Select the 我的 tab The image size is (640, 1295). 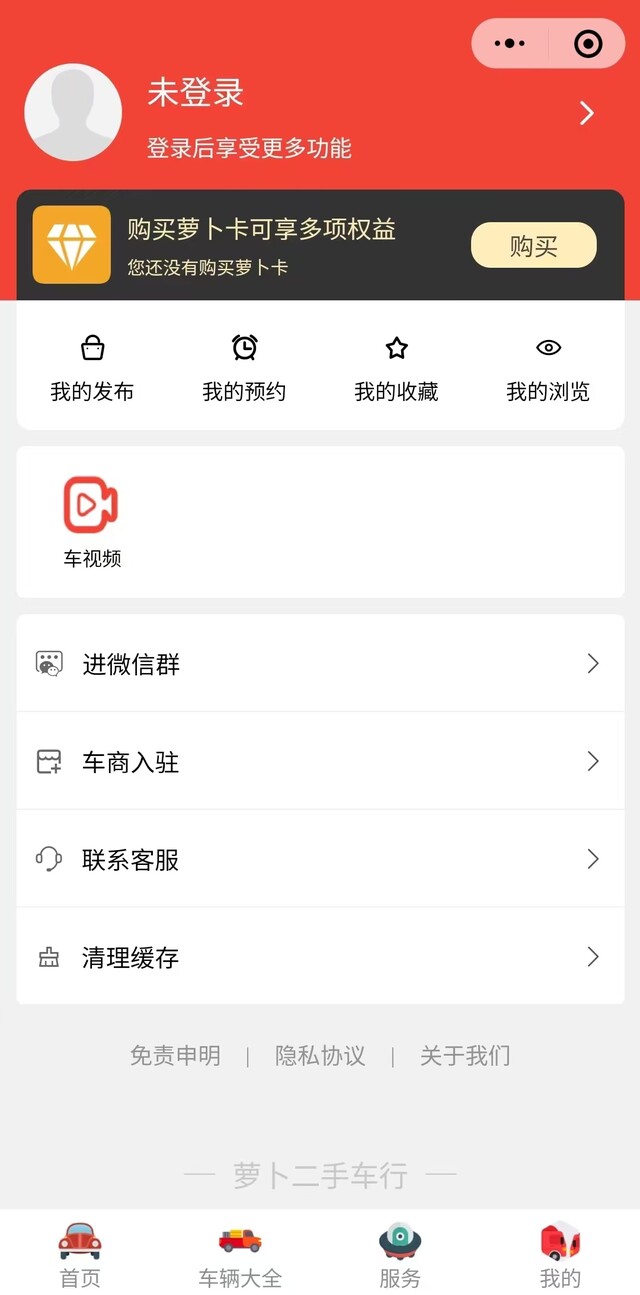pyautogui.click(x=560, y=1255)
